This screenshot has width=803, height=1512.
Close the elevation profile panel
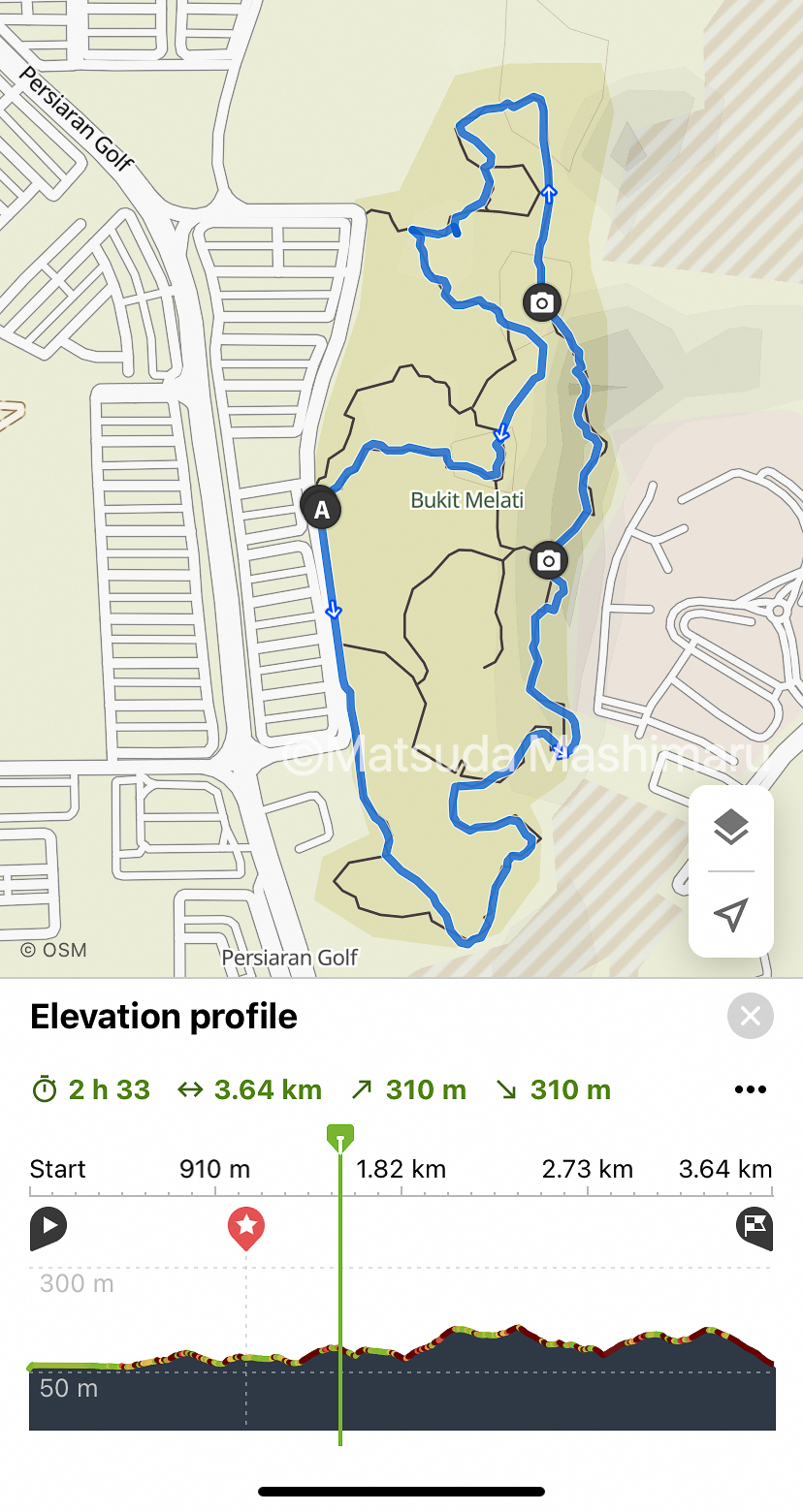pyautogui.click(x=750, y=1016)
